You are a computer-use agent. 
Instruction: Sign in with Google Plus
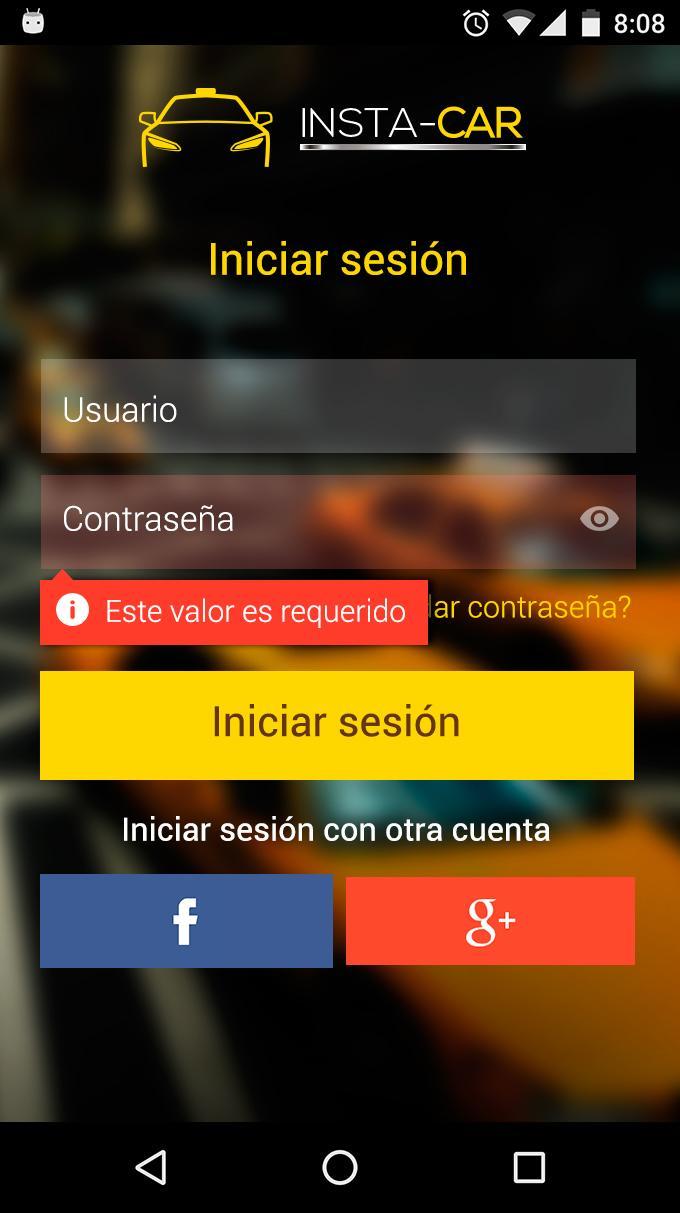tap(490, 921)
